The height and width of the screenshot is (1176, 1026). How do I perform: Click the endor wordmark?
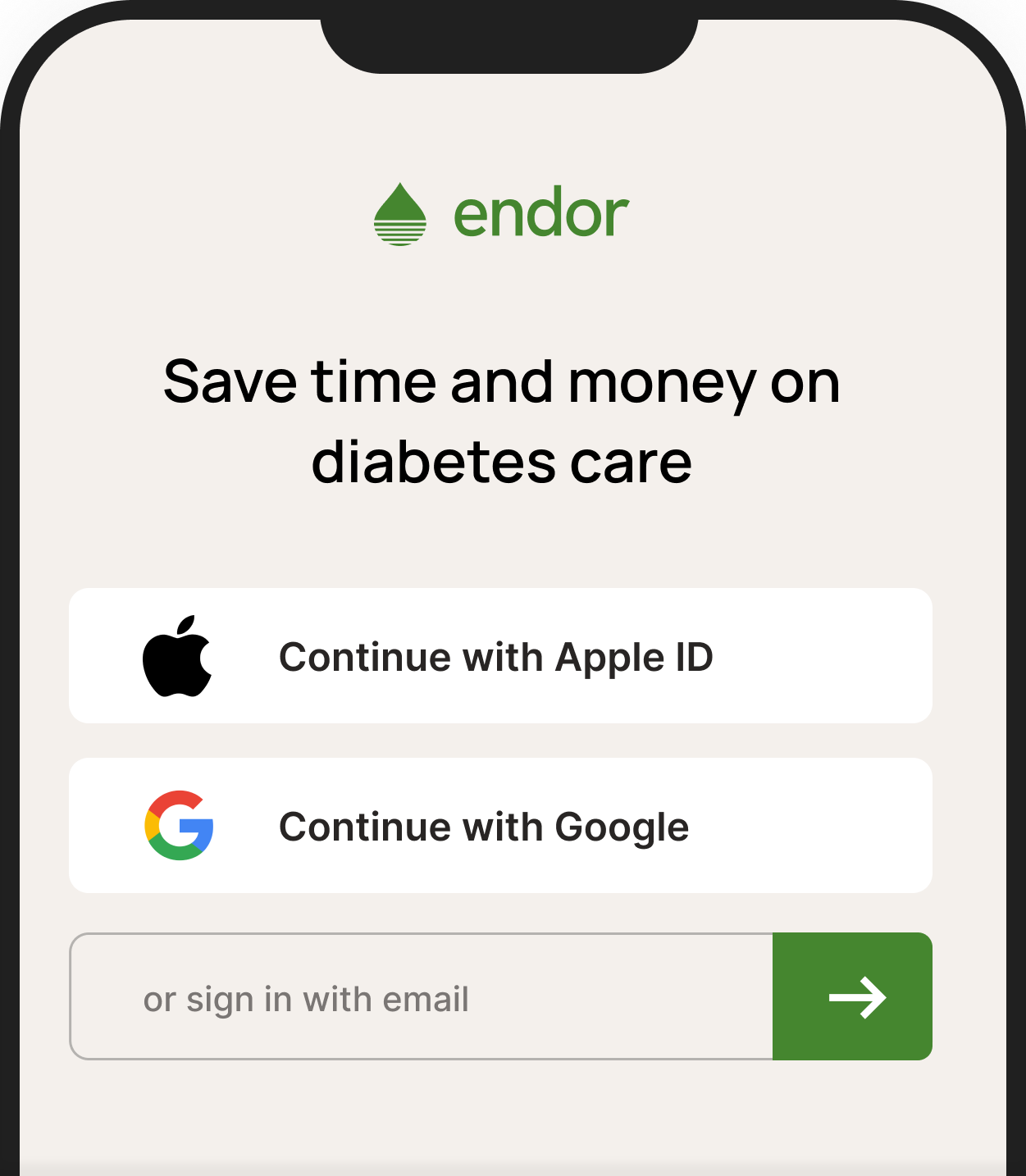click(541, 212)
